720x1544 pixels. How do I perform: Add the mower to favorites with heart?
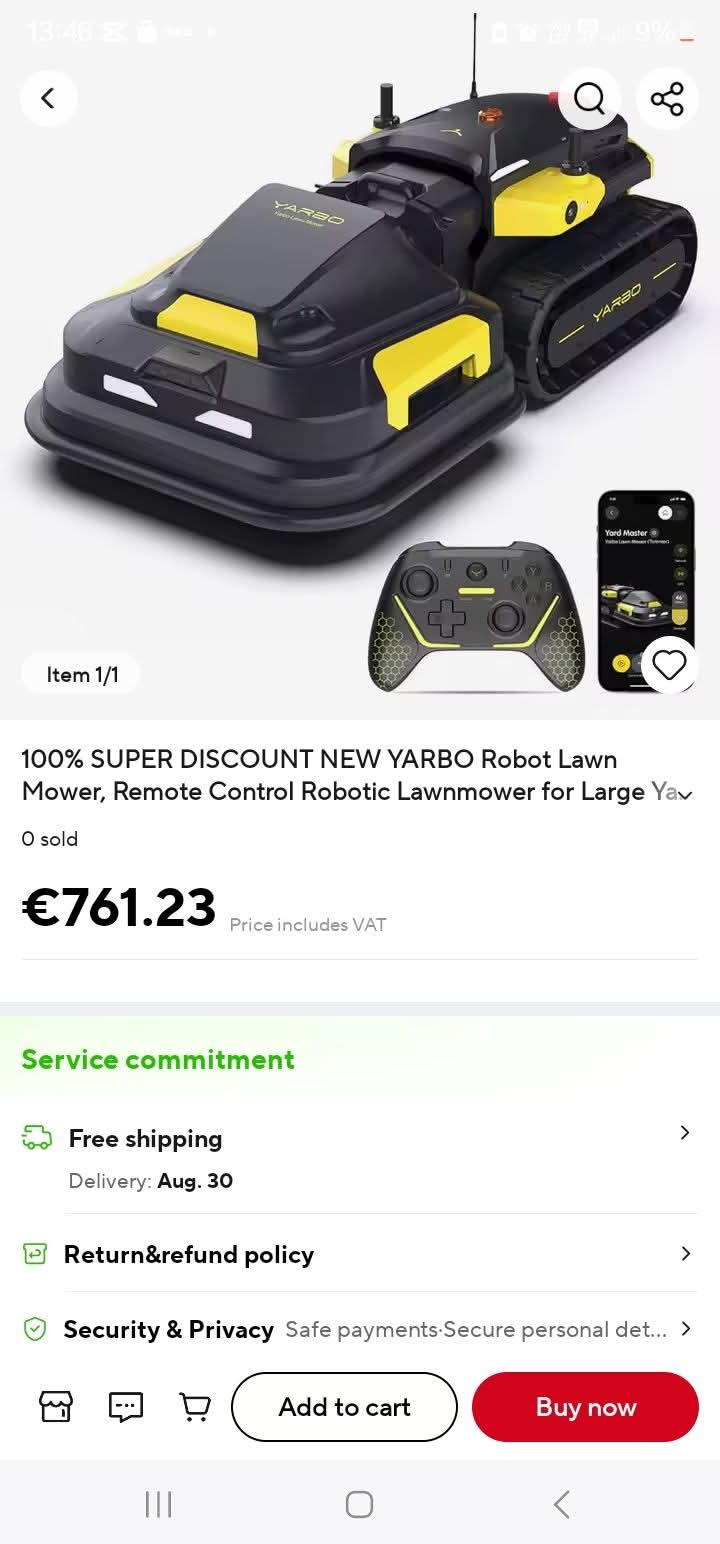[669, 665]
